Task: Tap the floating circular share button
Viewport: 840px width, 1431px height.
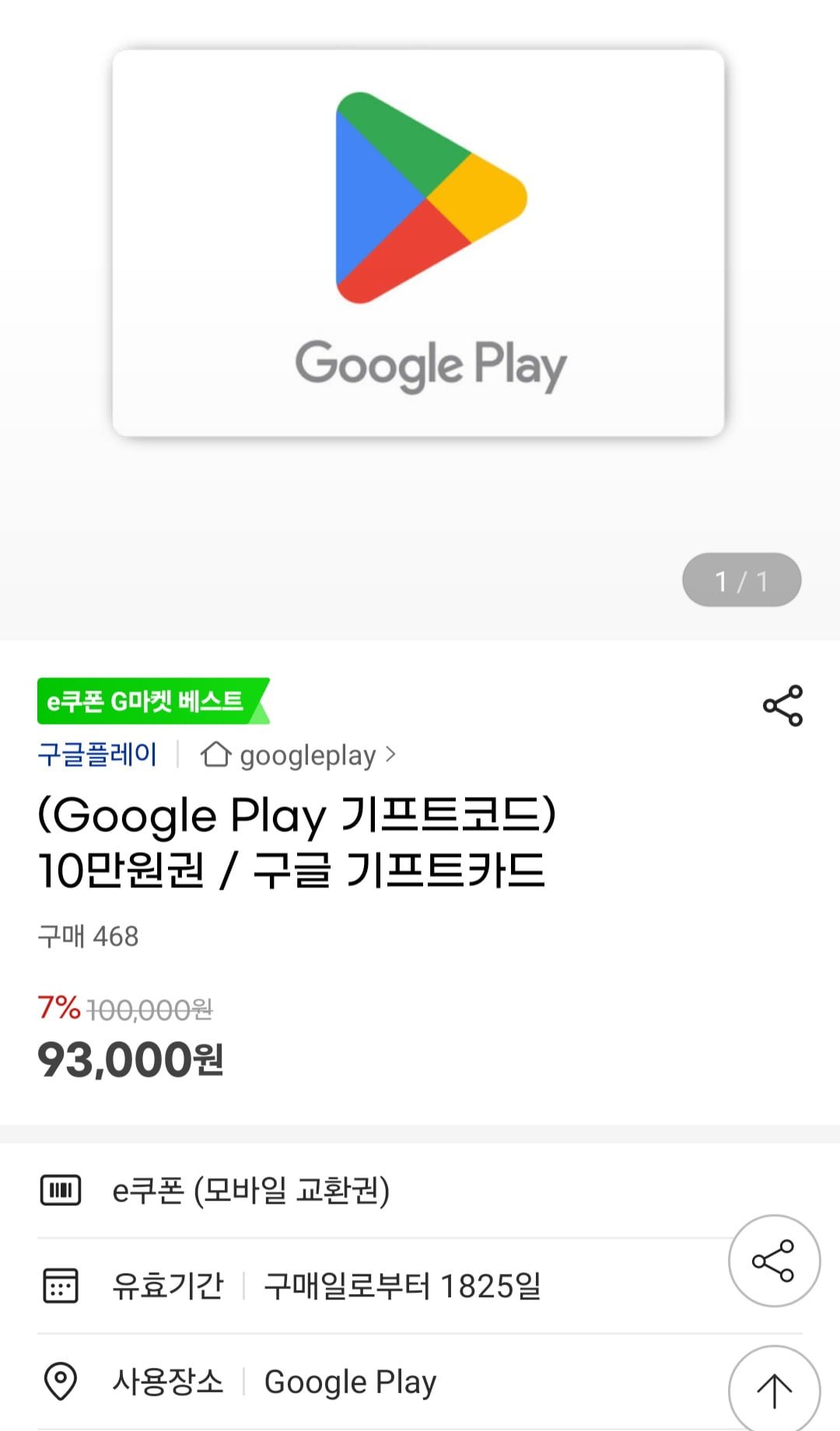Action: tap(773, 1261)
